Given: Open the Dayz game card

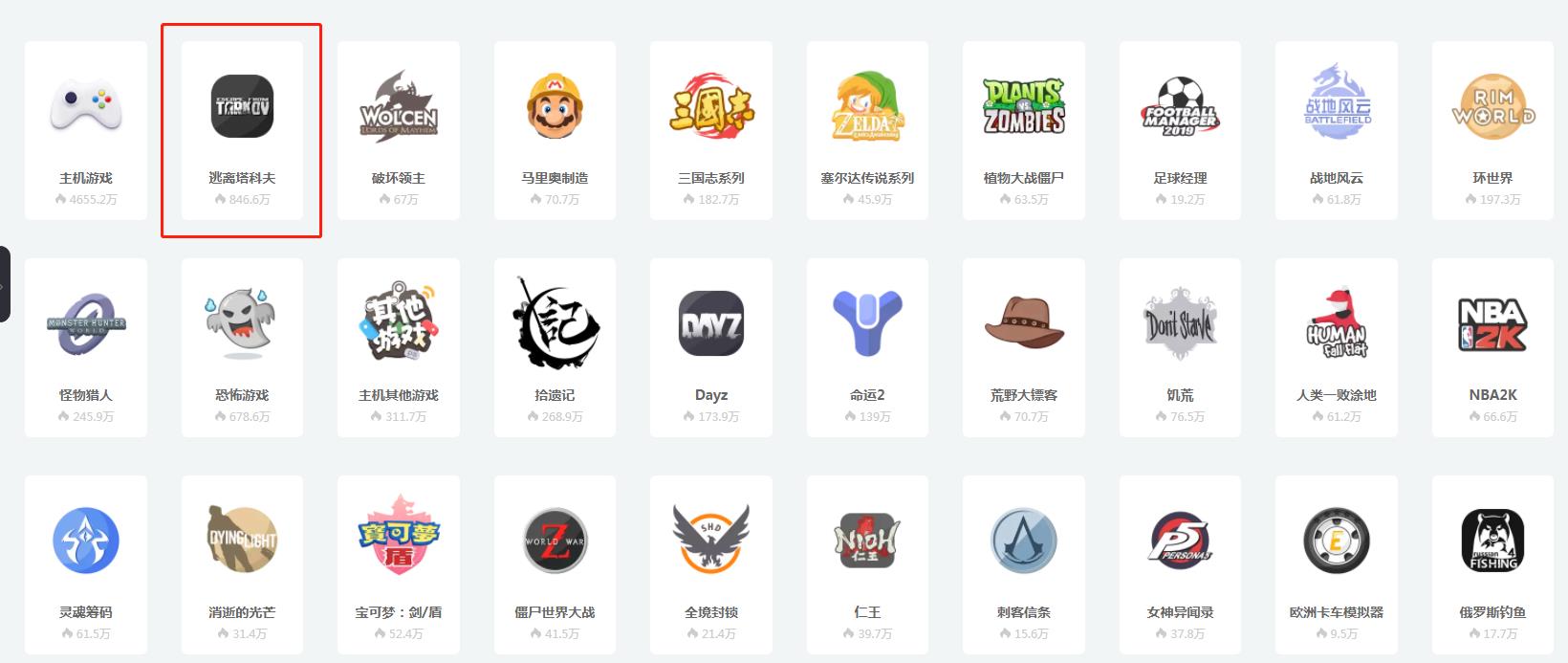Looking at the screenshot, I should [710, 347].
